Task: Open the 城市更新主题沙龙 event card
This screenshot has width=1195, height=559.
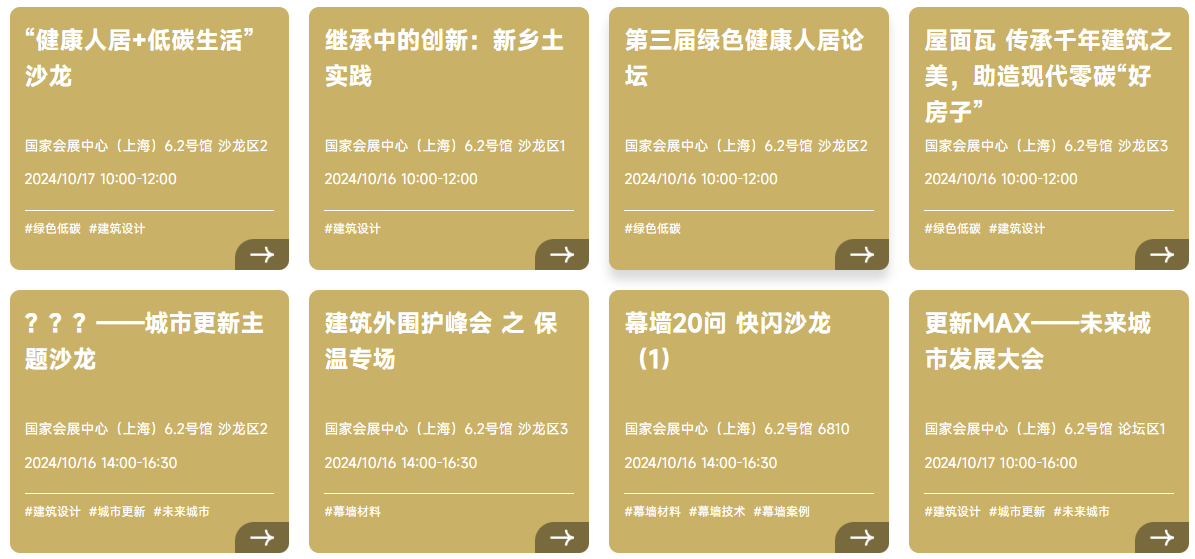Action: [x=143, y=341]
